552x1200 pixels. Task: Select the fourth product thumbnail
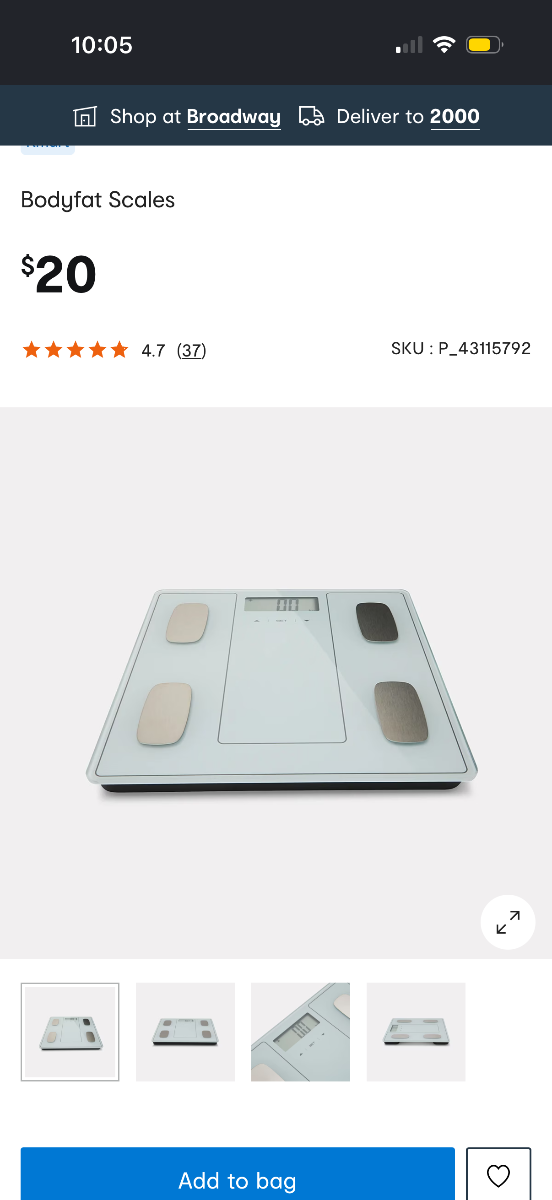tap(416, 1032)
